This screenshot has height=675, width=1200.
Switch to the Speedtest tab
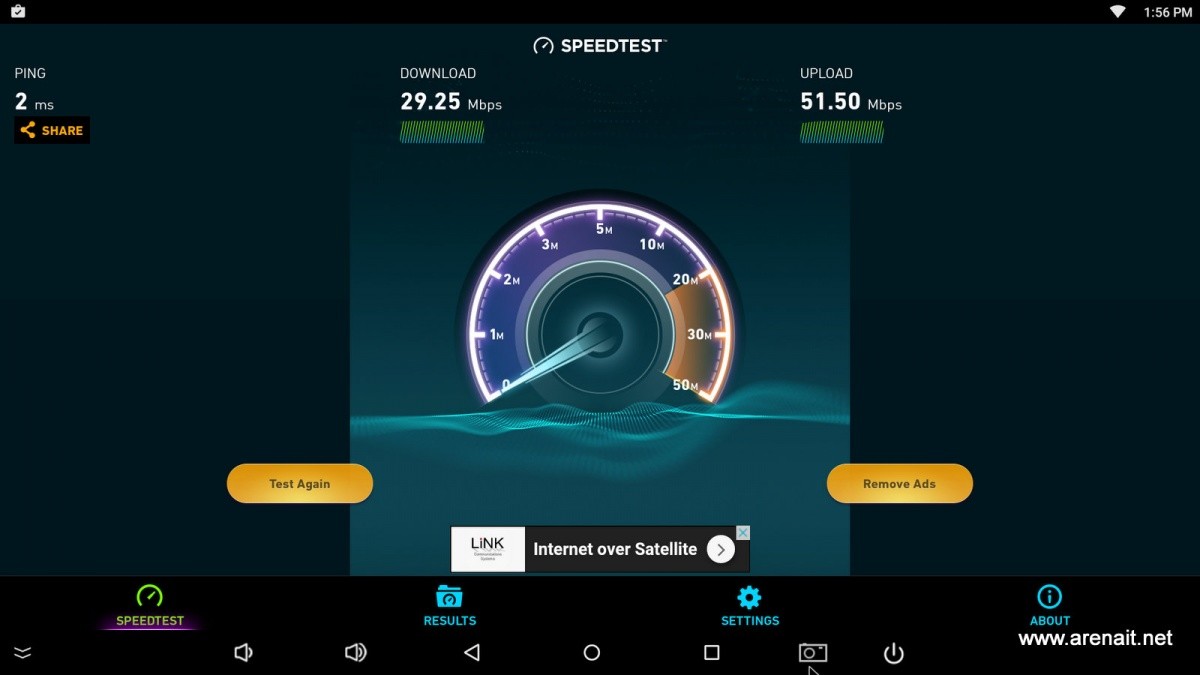click(150, 606)
